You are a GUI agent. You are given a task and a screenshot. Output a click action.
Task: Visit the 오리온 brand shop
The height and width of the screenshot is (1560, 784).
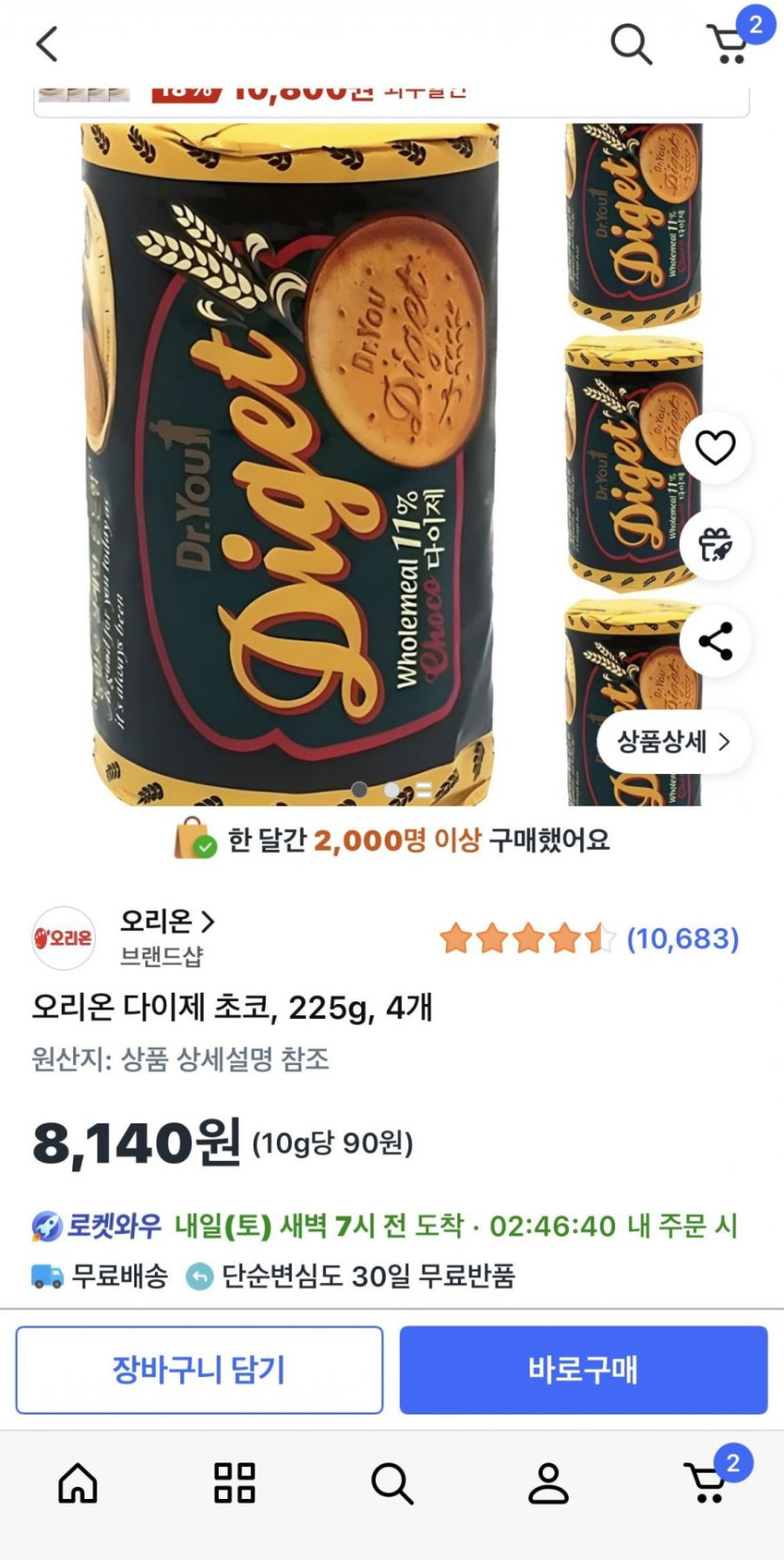(x=167, y=921)
